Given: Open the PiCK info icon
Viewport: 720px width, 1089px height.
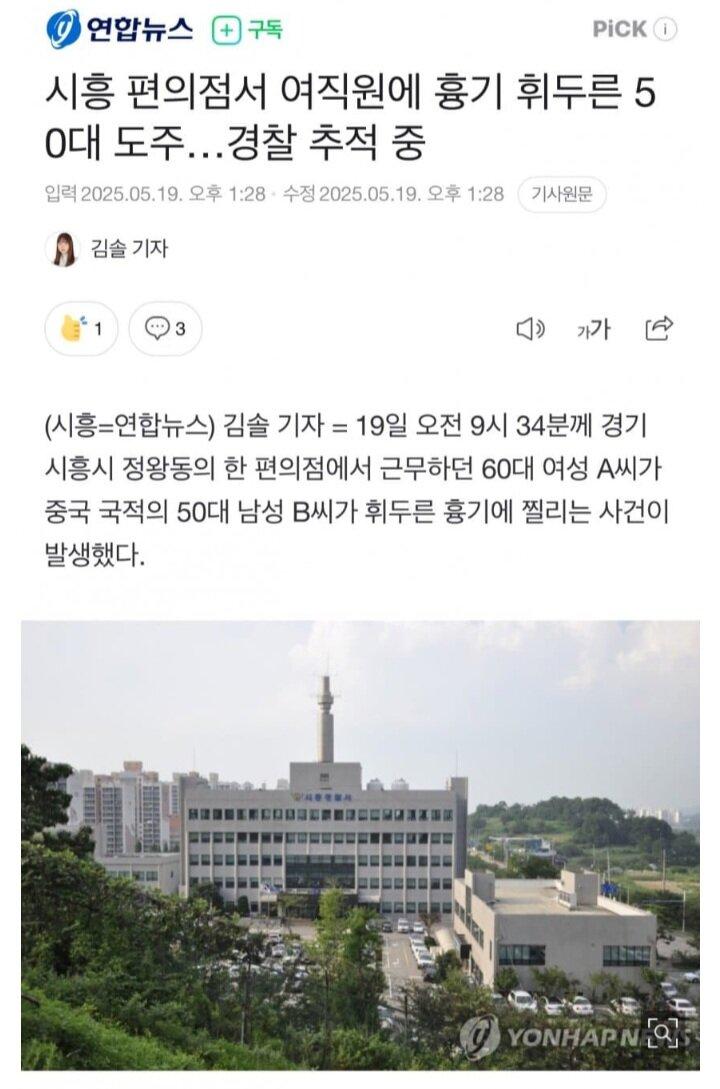Looking at the screenshot, I should (x=665, y=30).
